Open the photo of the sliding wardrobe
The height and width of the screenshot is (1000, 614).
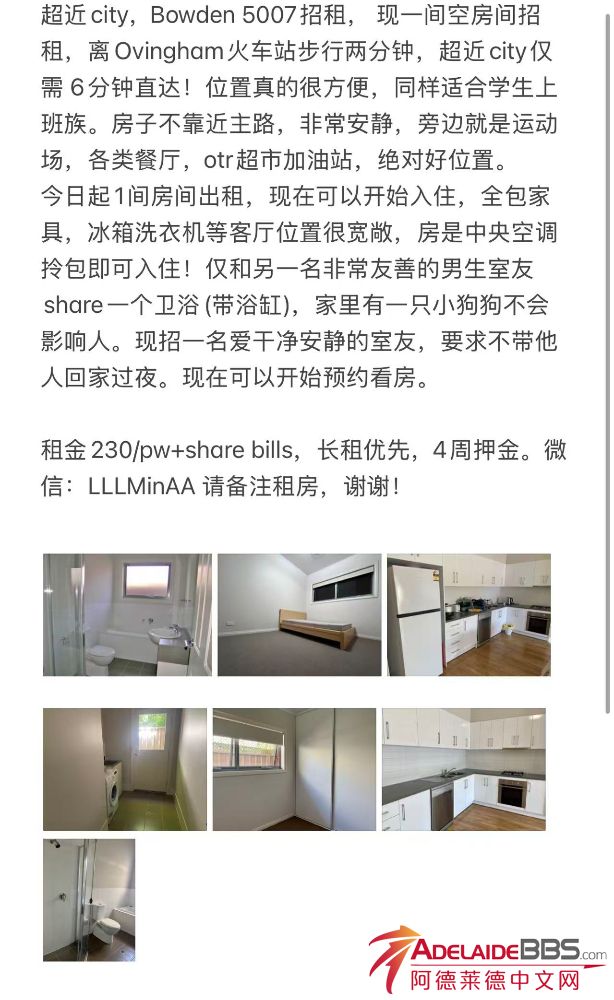(294, 769)
